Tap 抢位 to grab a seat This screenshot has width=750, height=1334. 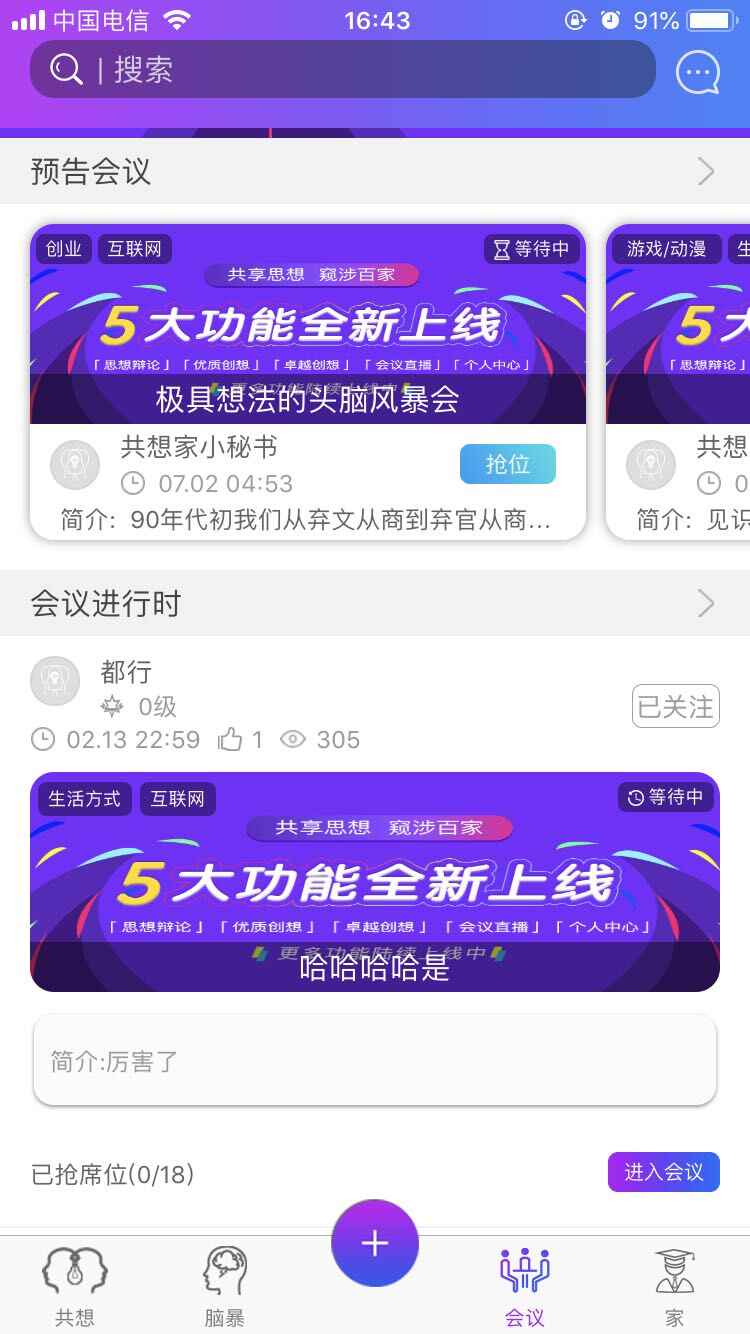508,464
